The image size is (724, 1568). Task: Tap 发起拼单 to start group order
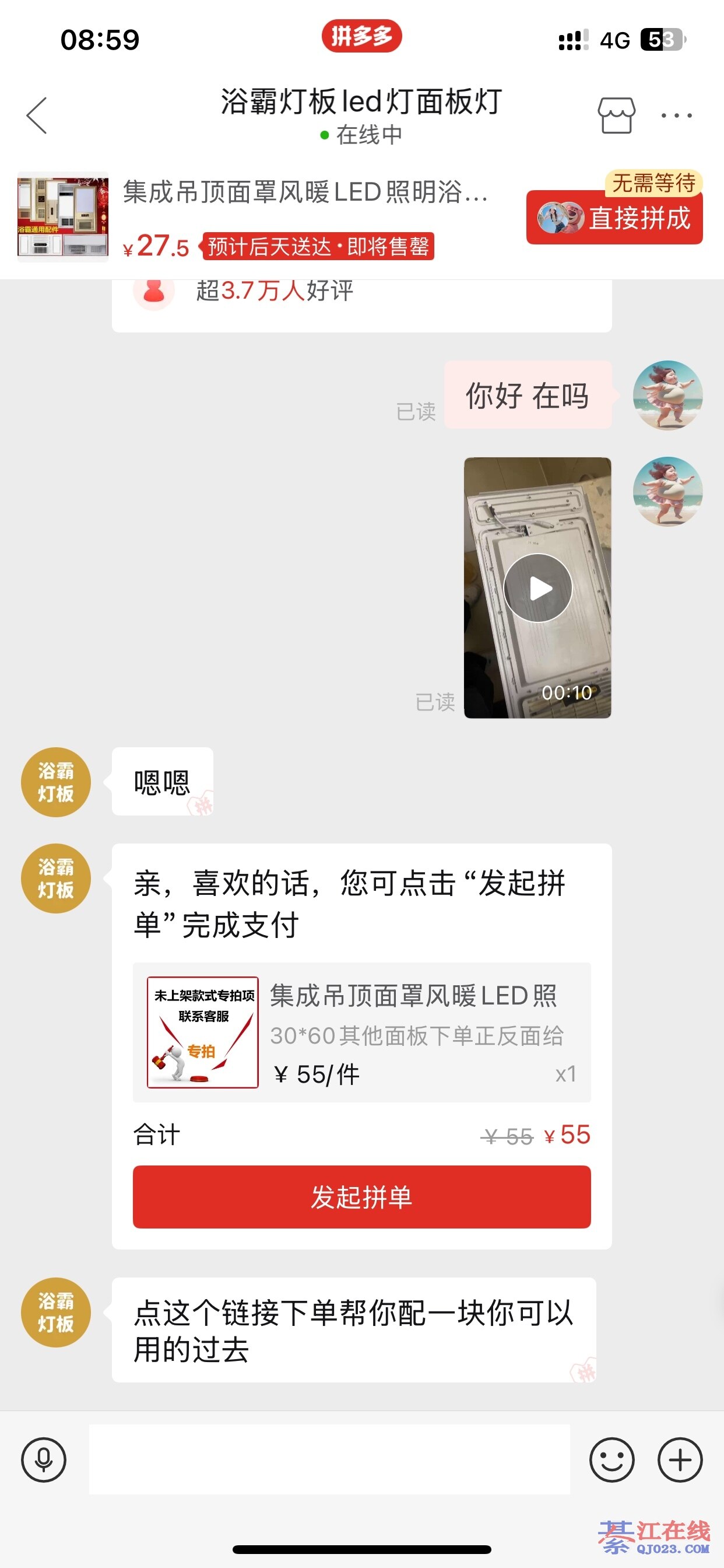click(361, 1196)
